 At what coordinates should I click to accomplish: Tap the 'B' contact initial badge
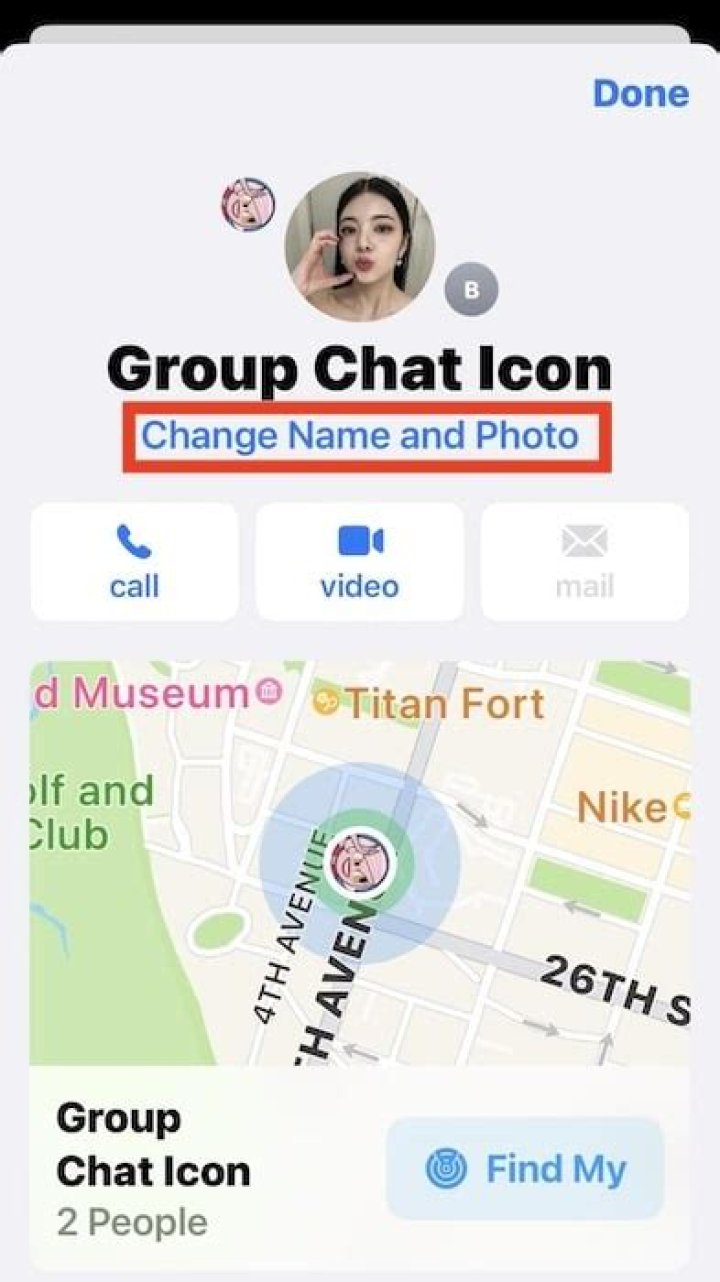tap(471, 287)
